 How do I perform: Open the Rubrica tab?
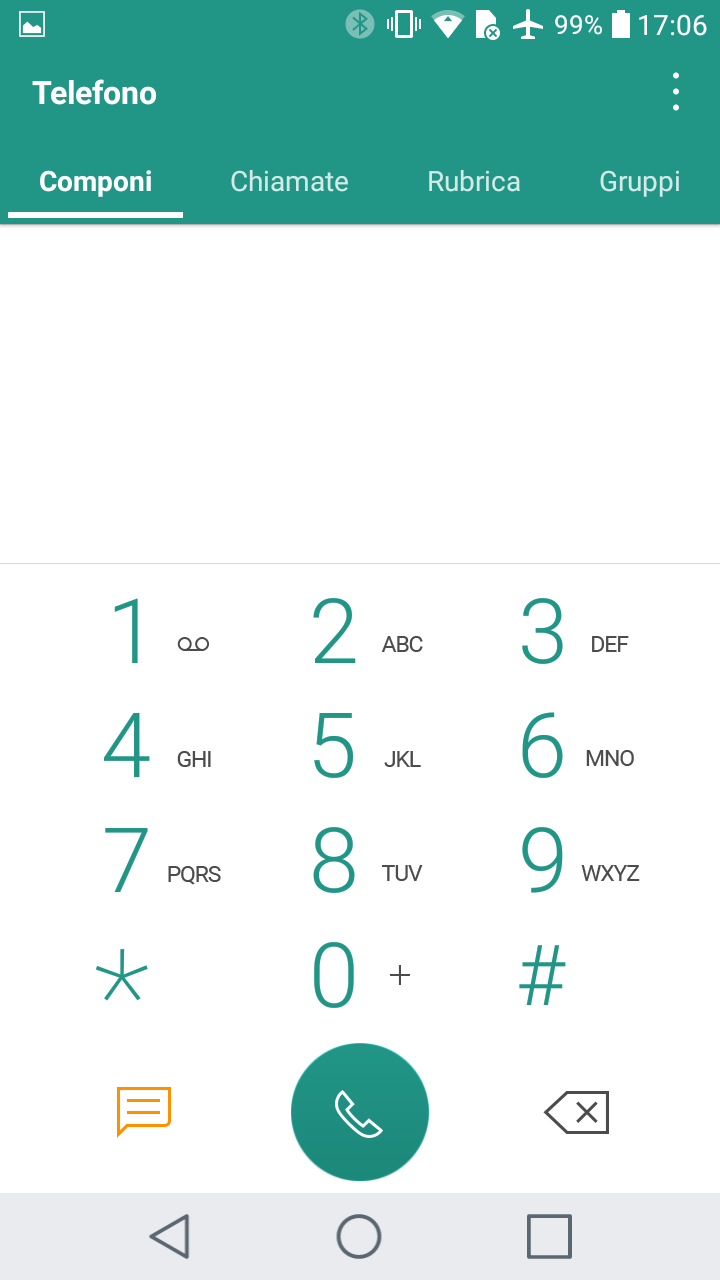[x=473, y=181]
